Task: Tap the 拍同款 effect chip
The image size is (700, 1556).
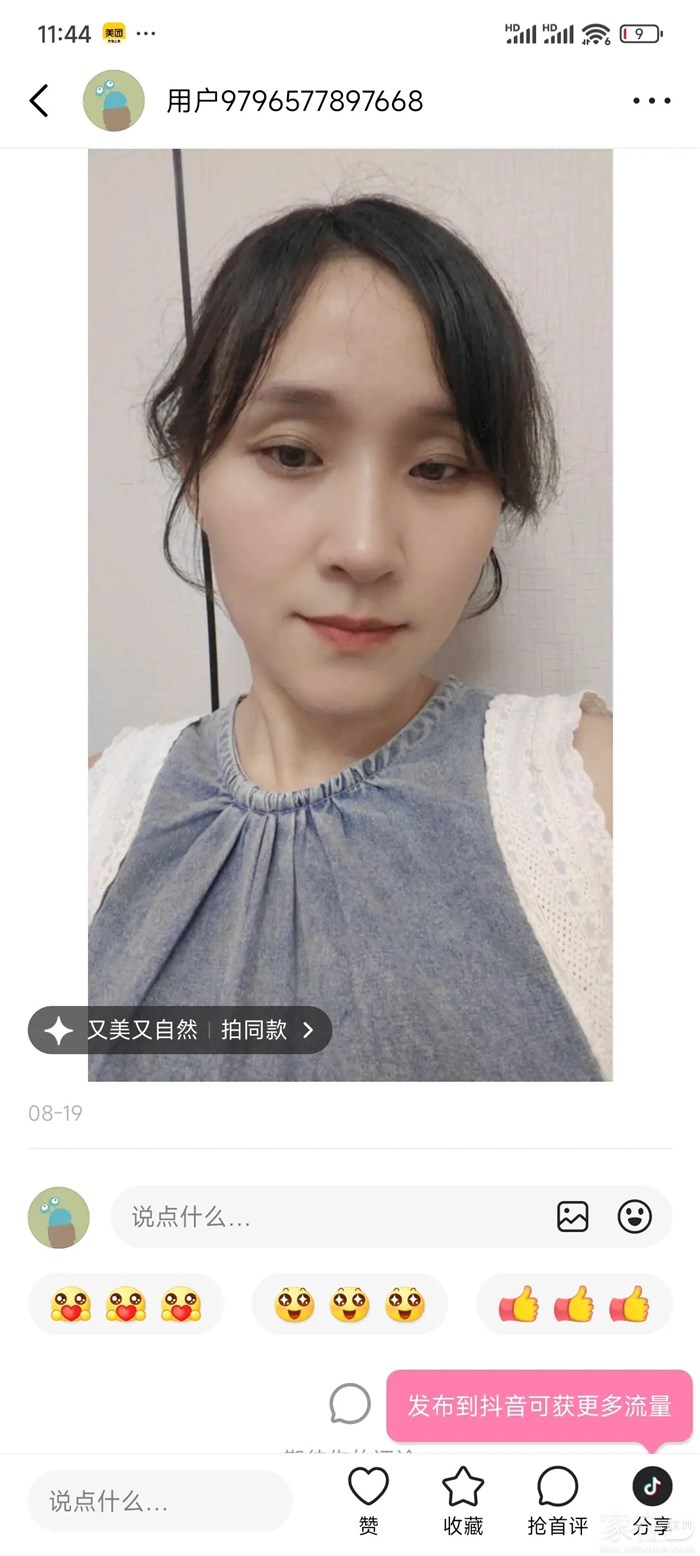Action: [266, 1030]
